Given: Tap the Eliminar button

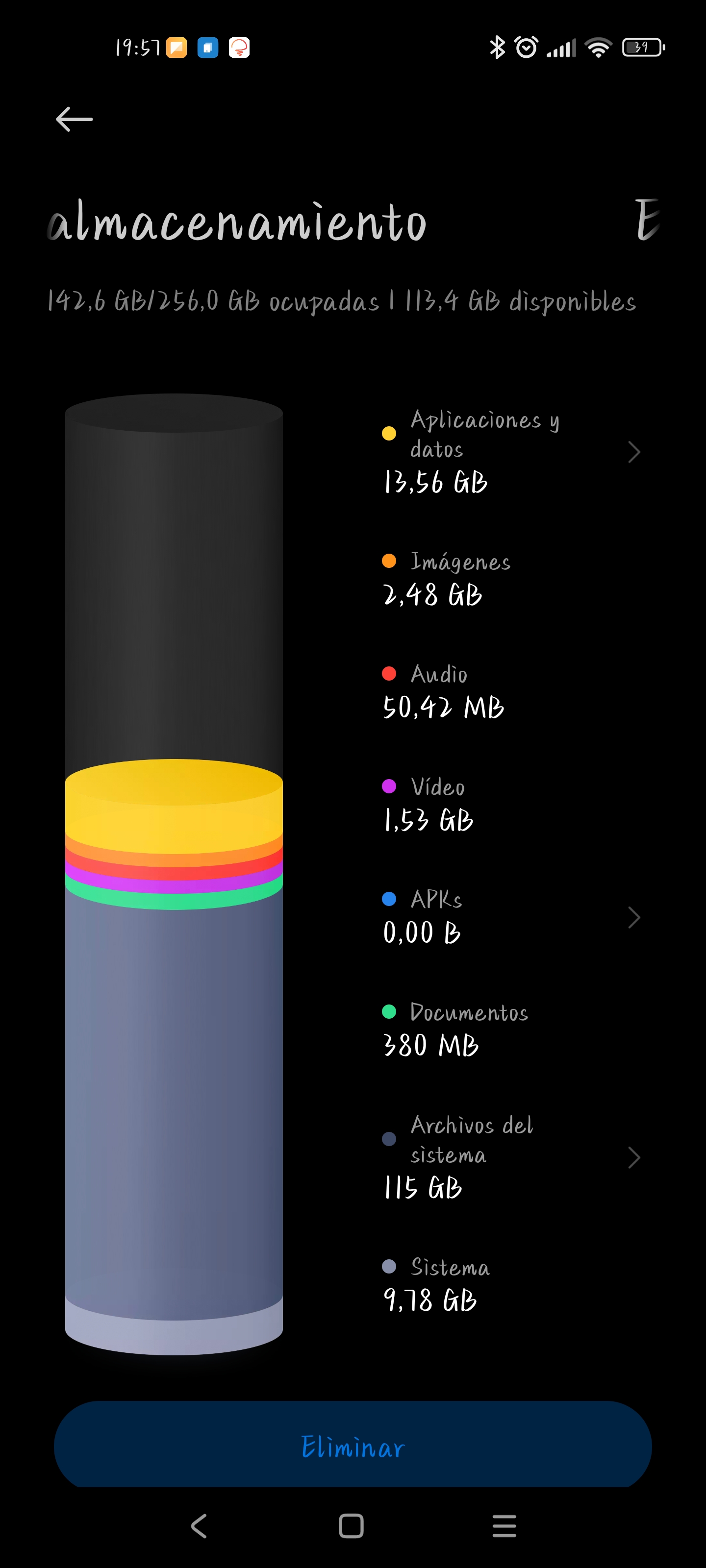Looking at the screenshot, I should tap(353, 1446).
